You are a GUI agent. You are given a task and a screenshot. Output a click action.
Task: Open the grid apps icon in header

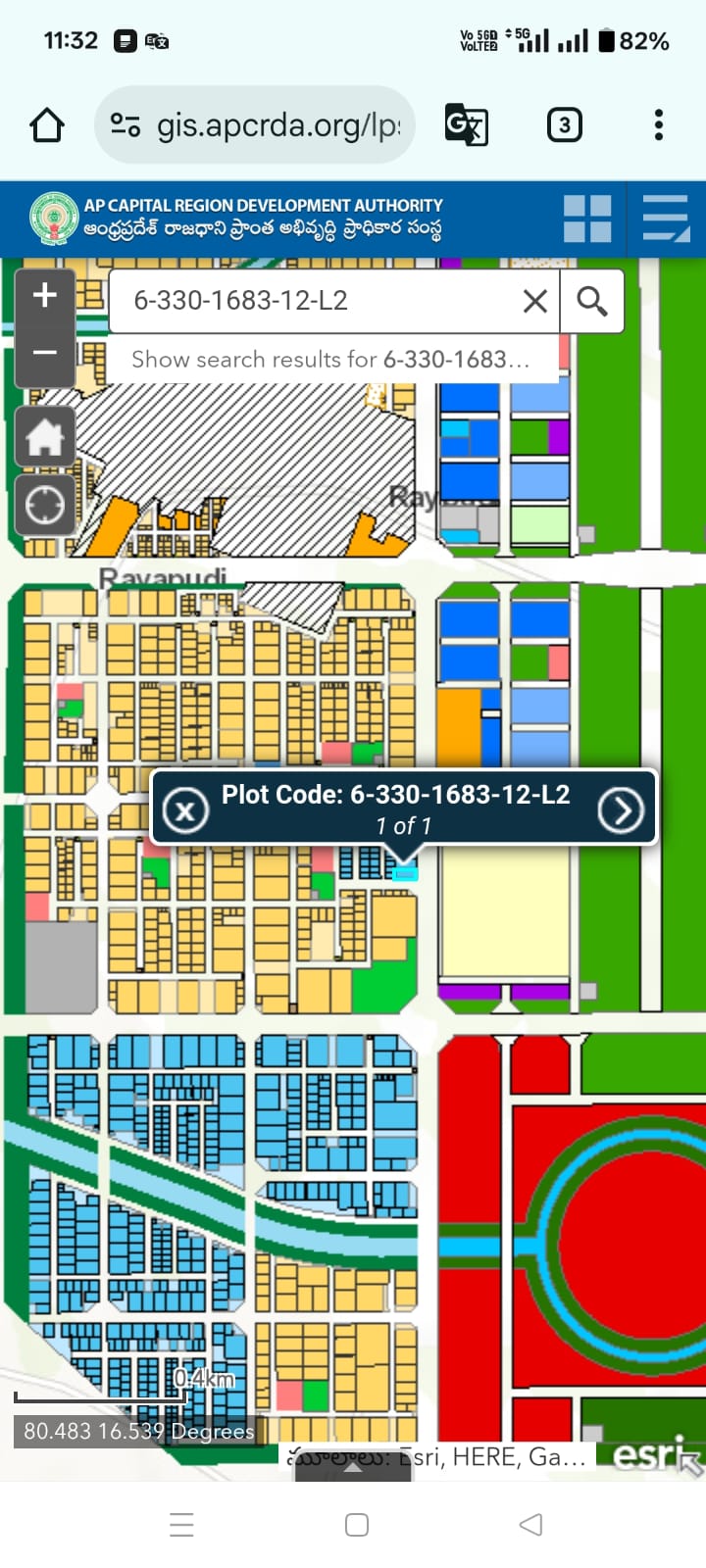tap(587, 219)
